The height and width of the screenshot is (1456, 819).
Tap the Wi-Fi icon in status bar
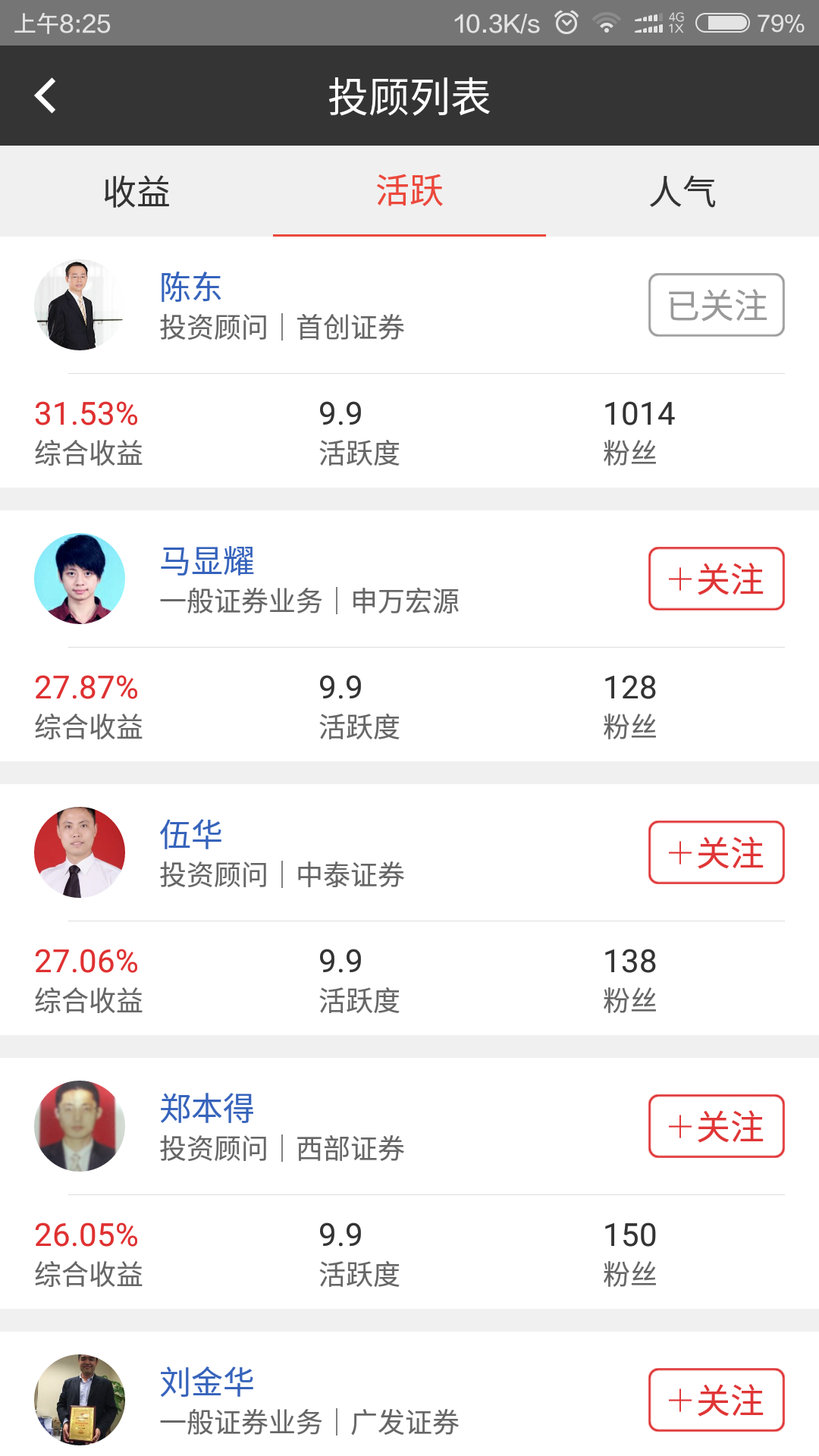click(x=605, y=23)
